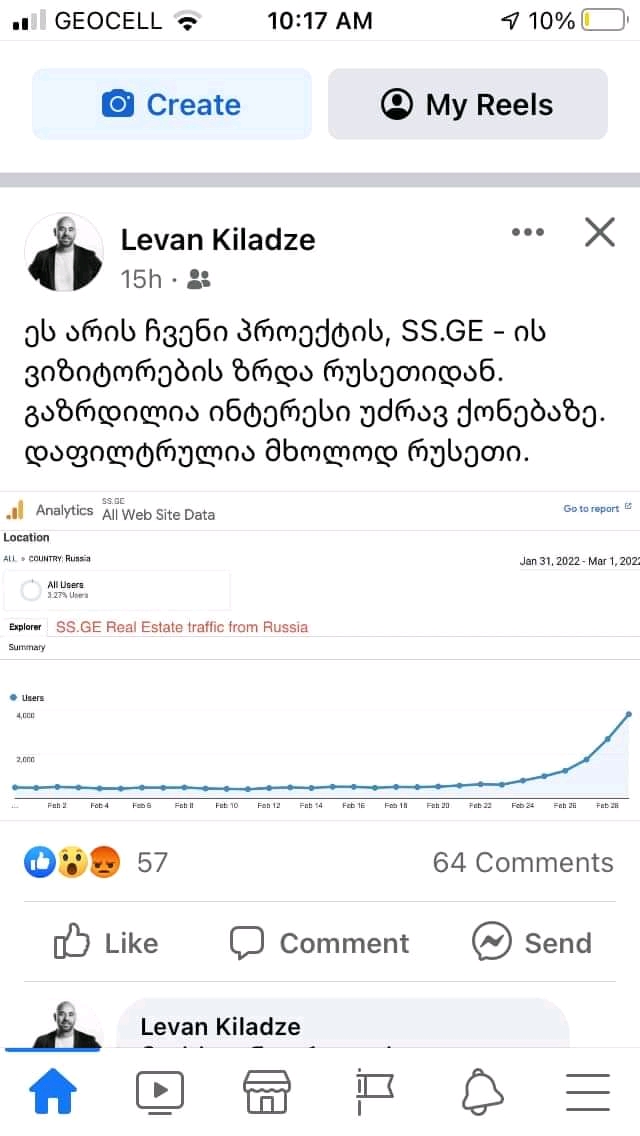Open Levan Kiladze's profile picture
This screenshot has height=1136, width=640.
[x=63, y=252]
